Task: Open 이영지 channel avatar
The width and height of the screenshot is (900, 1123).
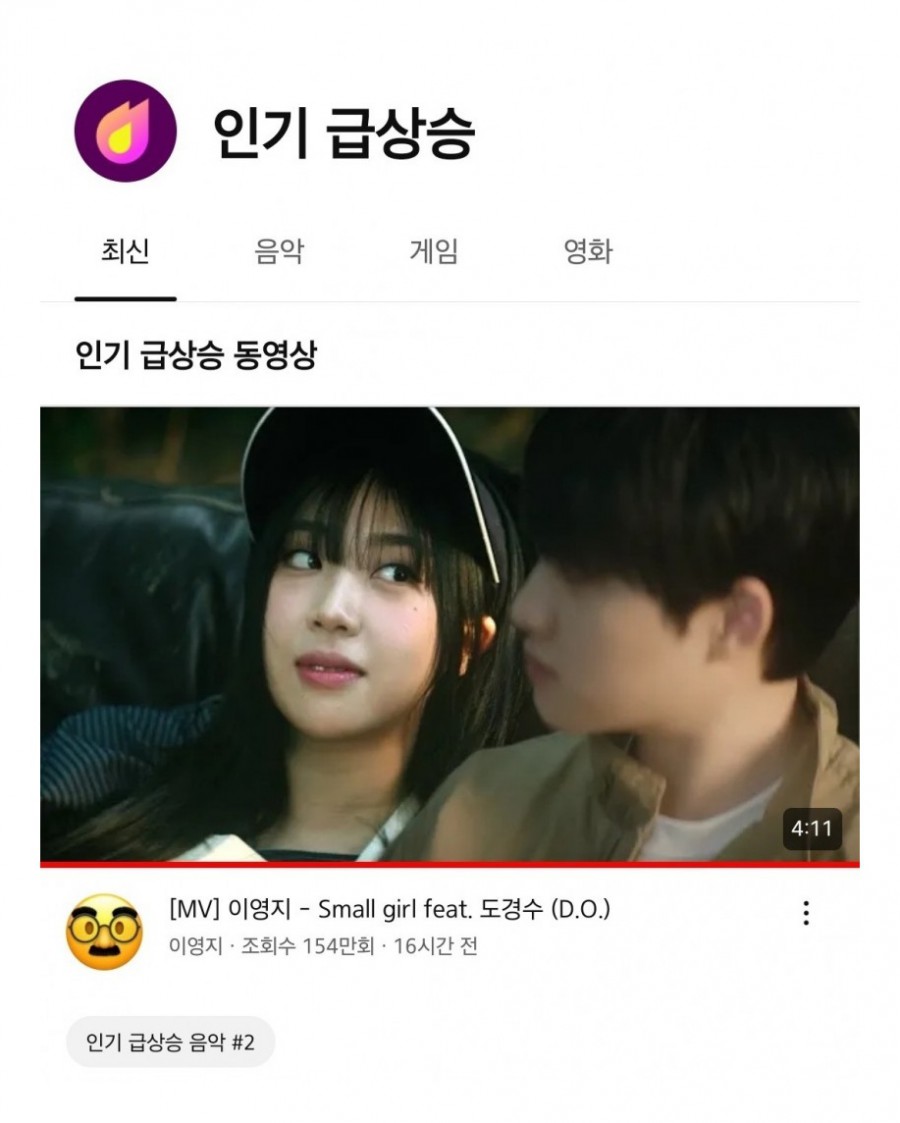Action: pyautogui.click(x=104, y=931)
